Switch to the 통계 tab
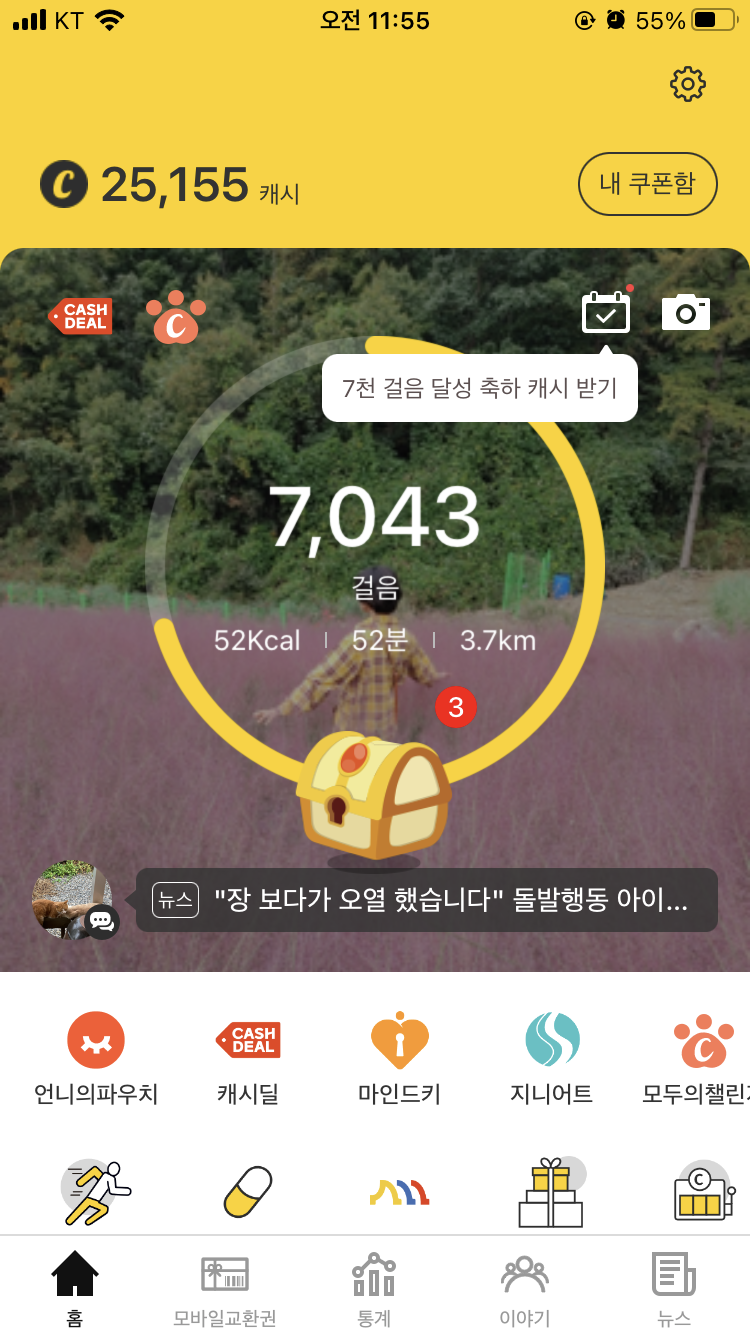 (x=374, y=1290)
